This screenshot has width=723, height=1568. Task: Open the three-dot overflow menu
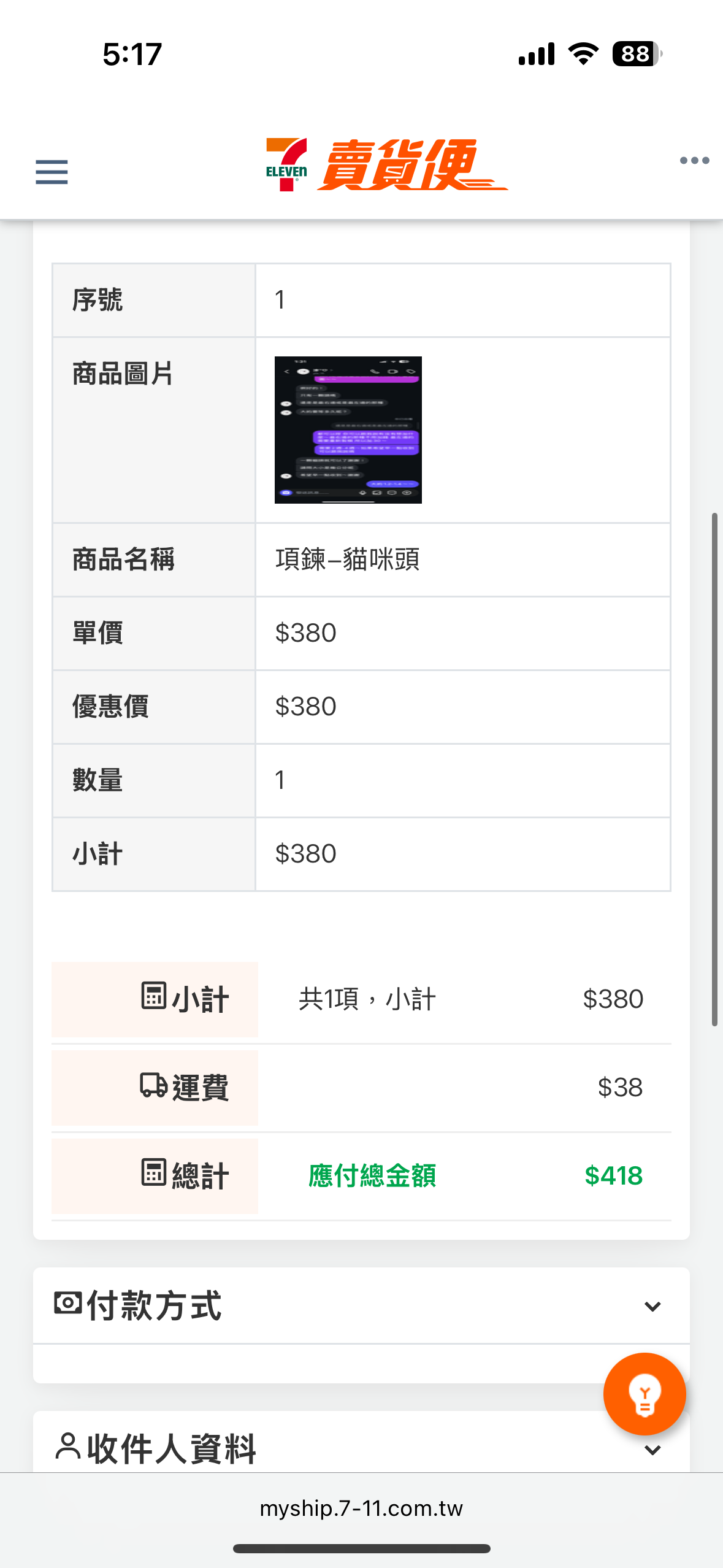(694, 161)
